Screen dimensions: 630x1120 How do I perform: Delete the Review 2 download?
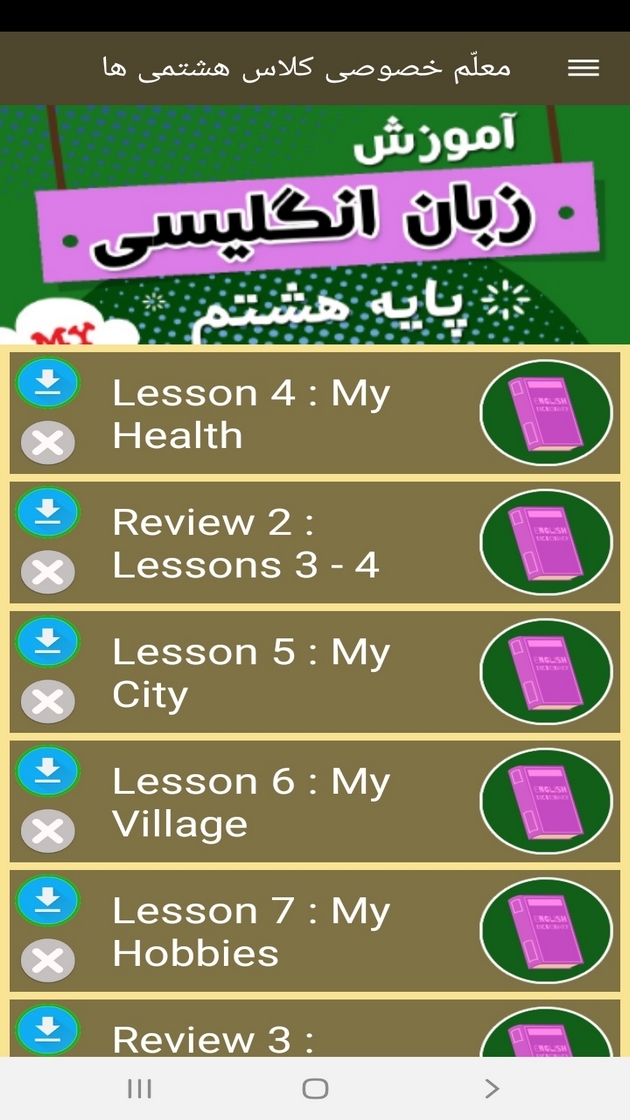[47, 573]
